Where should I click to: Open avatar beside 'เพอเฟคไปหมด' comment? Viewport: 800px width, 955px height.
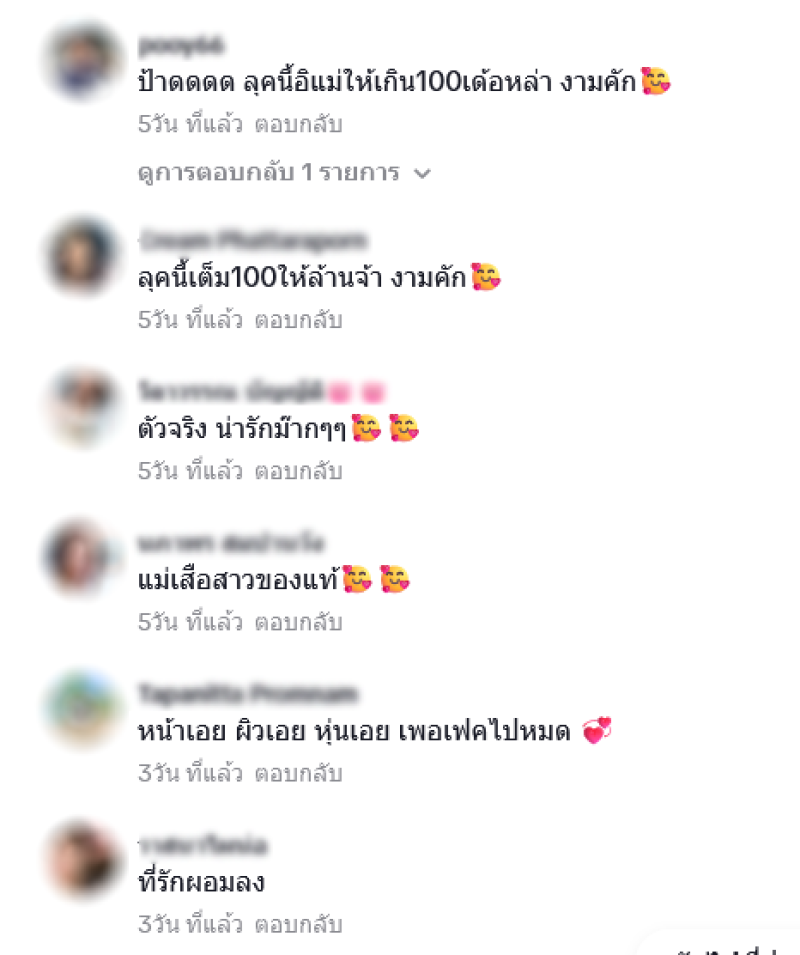tap(82, 709)
